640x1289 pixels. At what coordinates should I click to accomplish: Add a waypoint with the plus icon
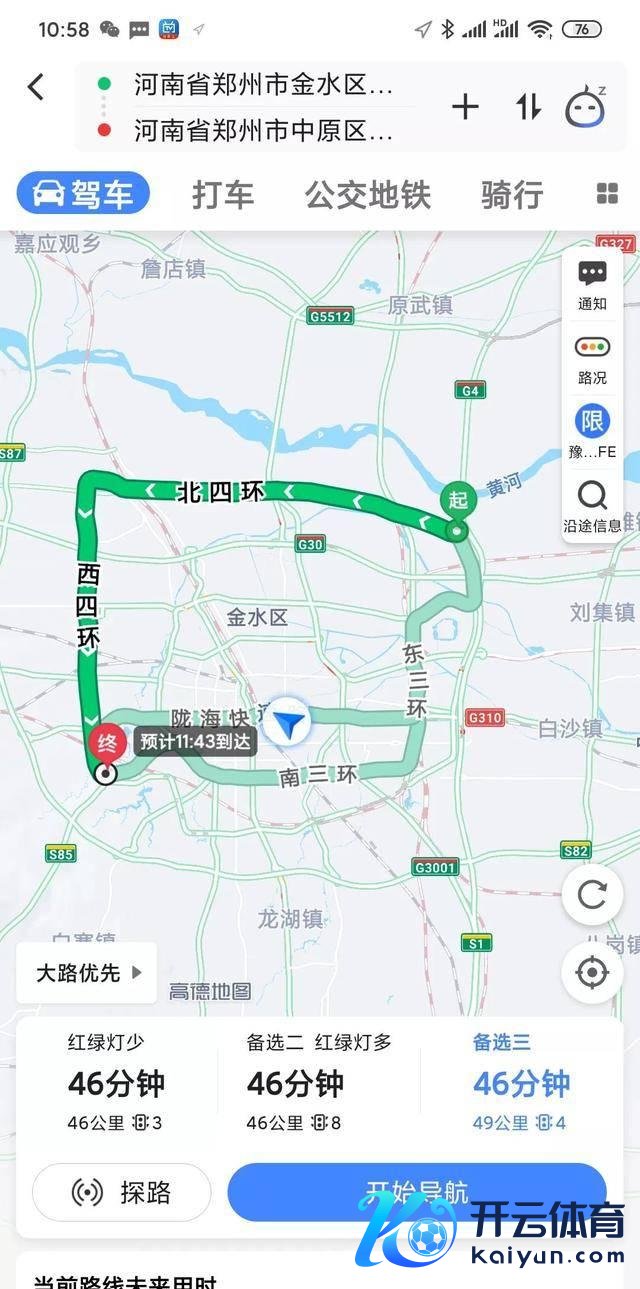pyautogui.click(x=465, y=107)
